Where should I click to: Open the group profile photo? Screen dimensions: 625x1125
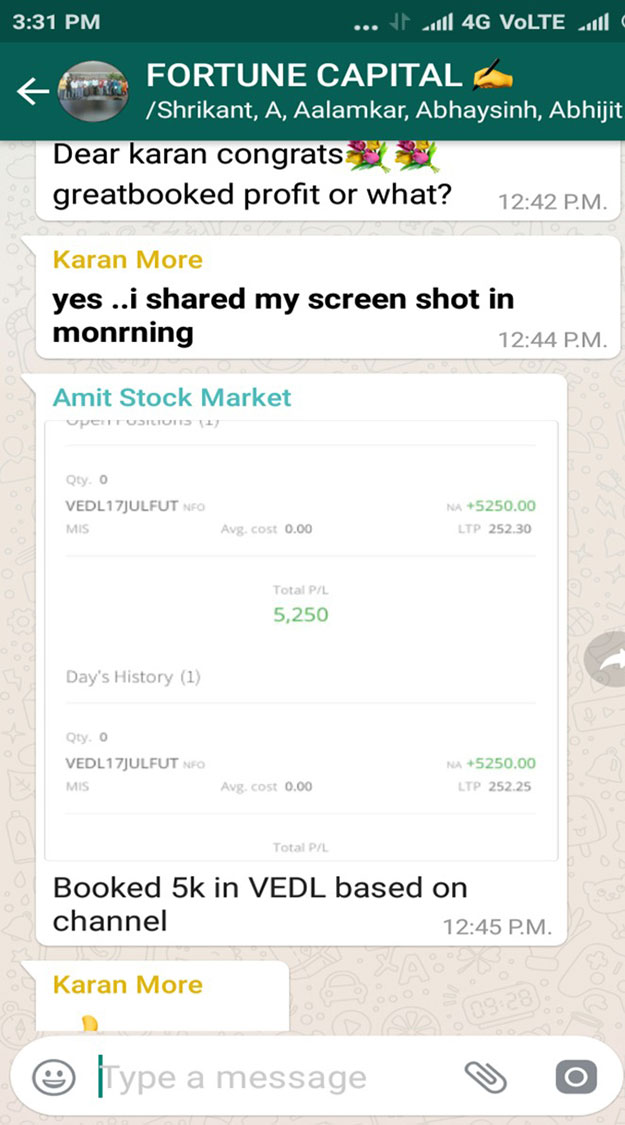(93, 90)
